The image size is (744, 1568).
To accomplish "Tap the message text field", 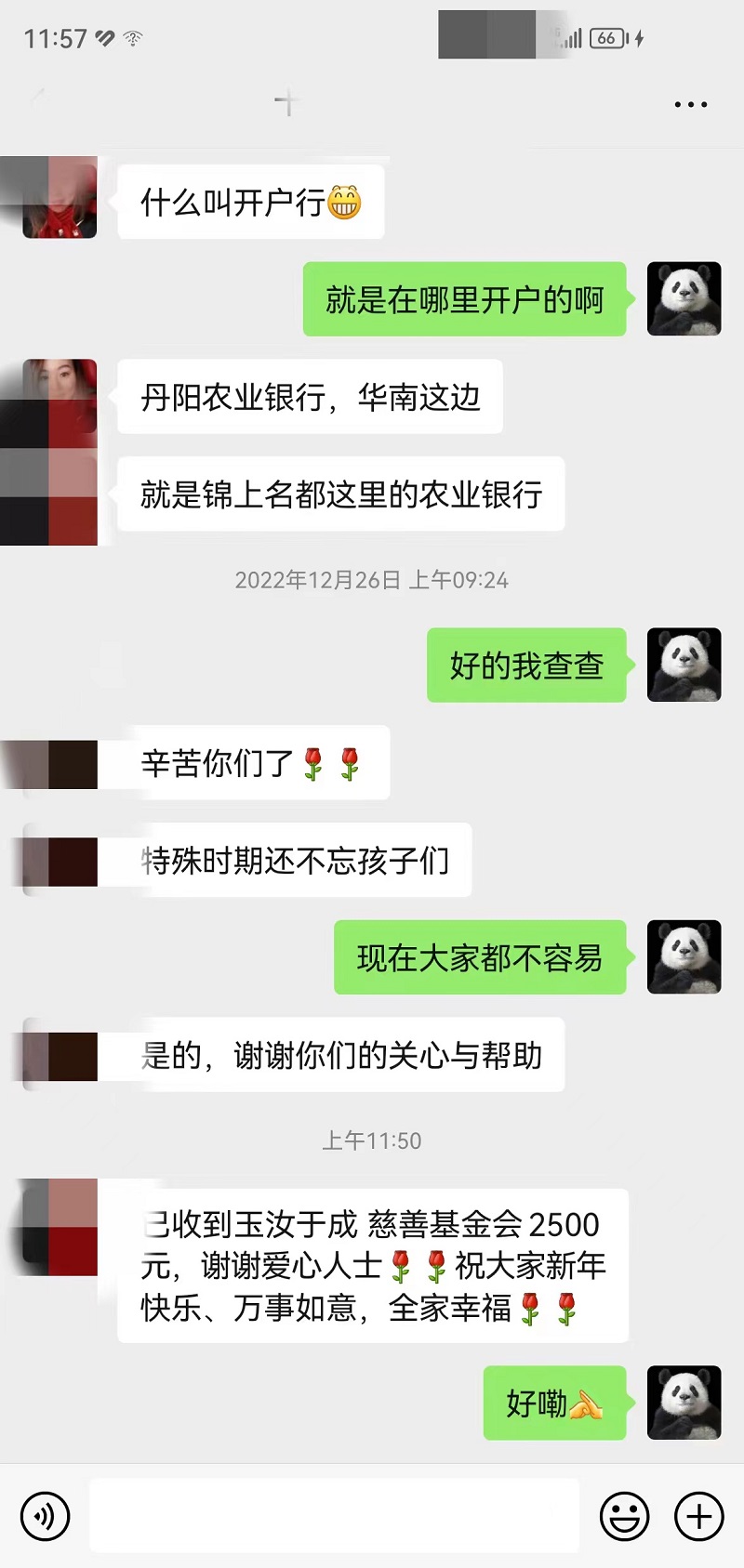I will 334,1516.
